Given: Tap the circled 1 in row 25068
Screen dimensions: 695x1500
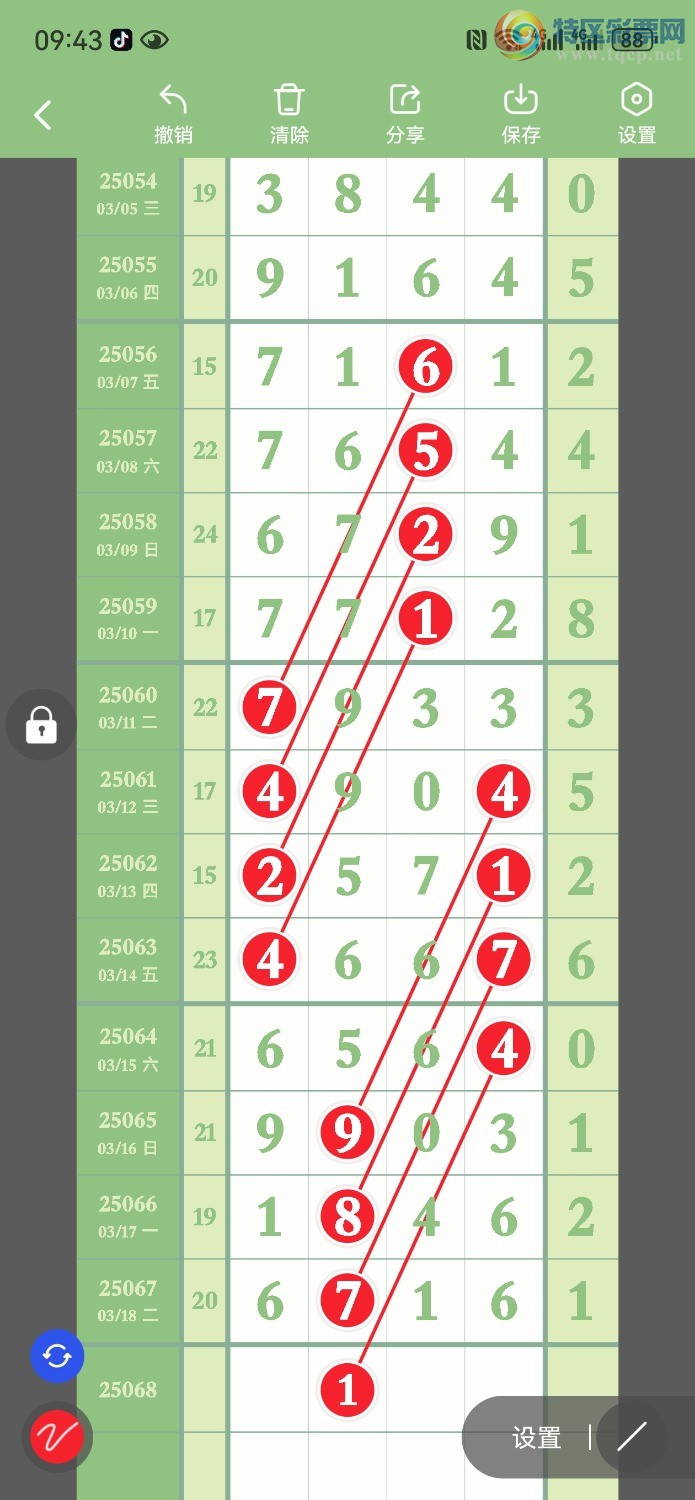Looking at the screenshot, I should (x=347, y=1389).
